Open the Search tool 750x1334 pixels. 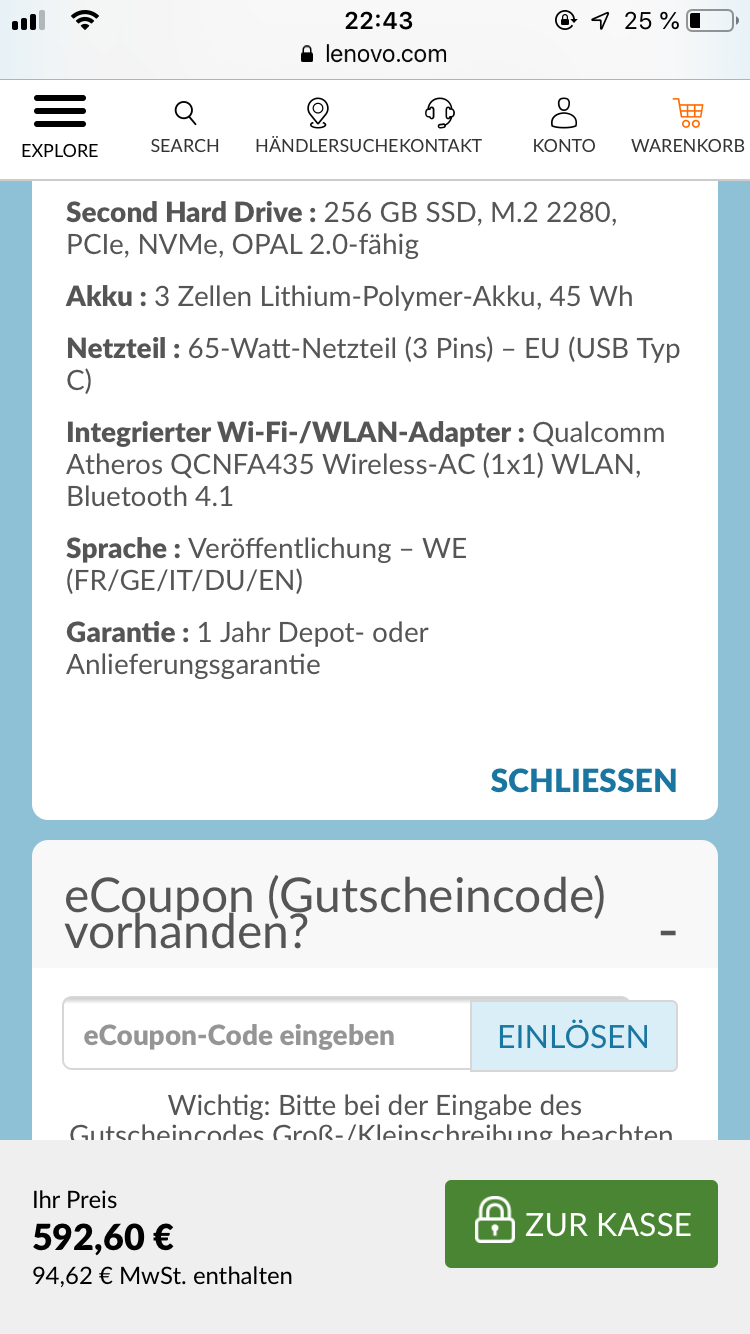click(x=185, y=127)
